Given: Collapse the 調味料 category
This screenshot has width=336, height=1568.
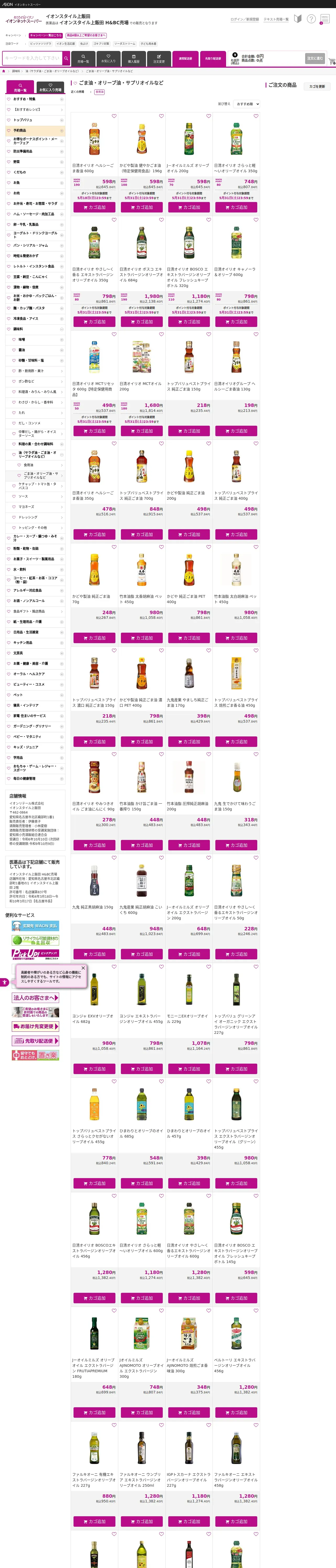Looking at the screenshot, I should [61, 329].
